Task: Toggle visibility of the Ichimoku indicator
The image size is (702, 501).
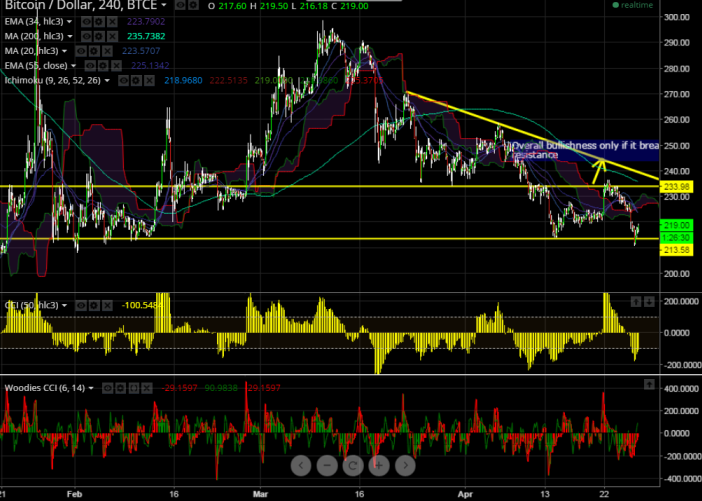Action: [124, 80]
